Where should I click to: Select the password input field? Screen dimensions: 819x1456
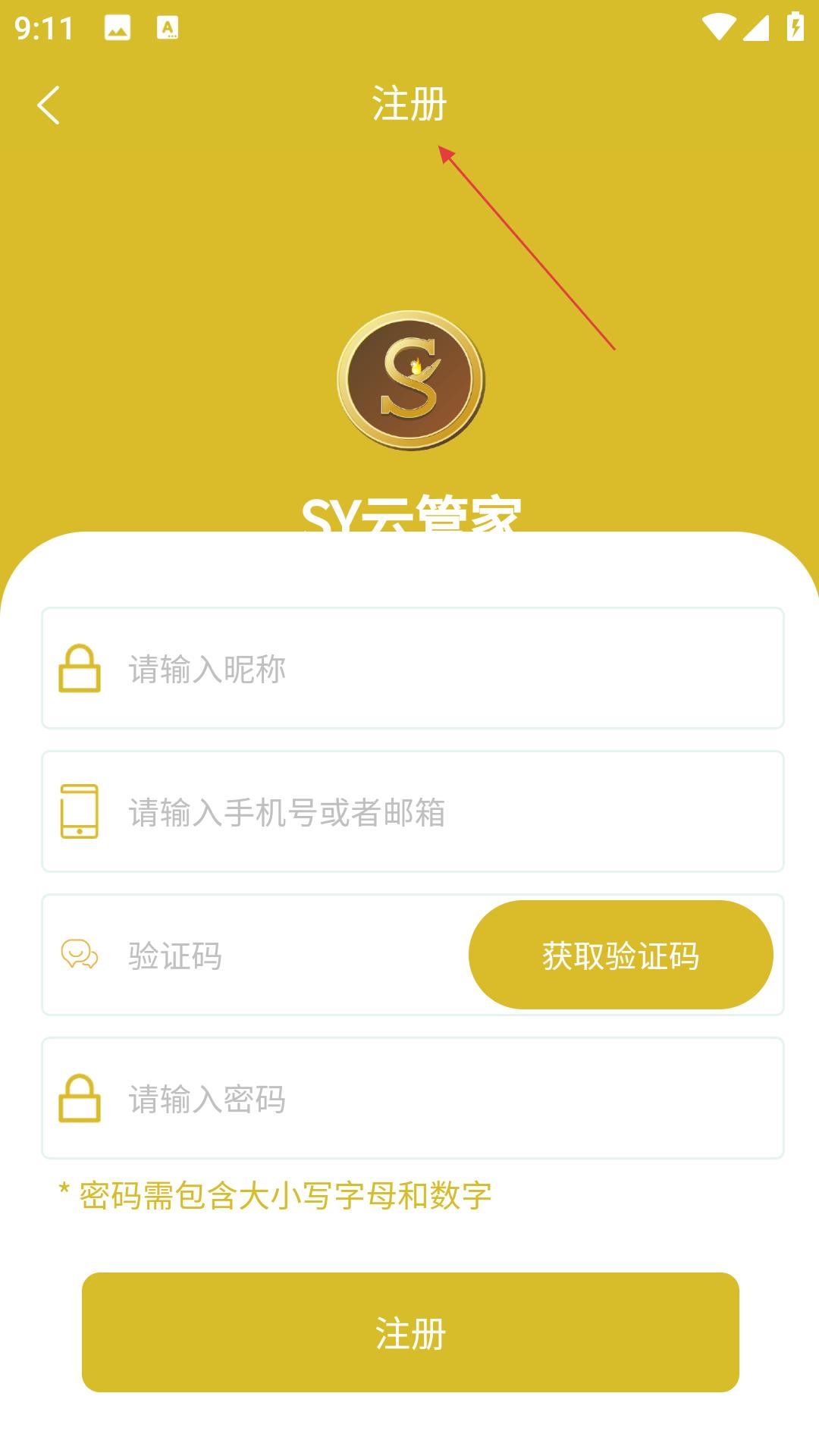413,1098
